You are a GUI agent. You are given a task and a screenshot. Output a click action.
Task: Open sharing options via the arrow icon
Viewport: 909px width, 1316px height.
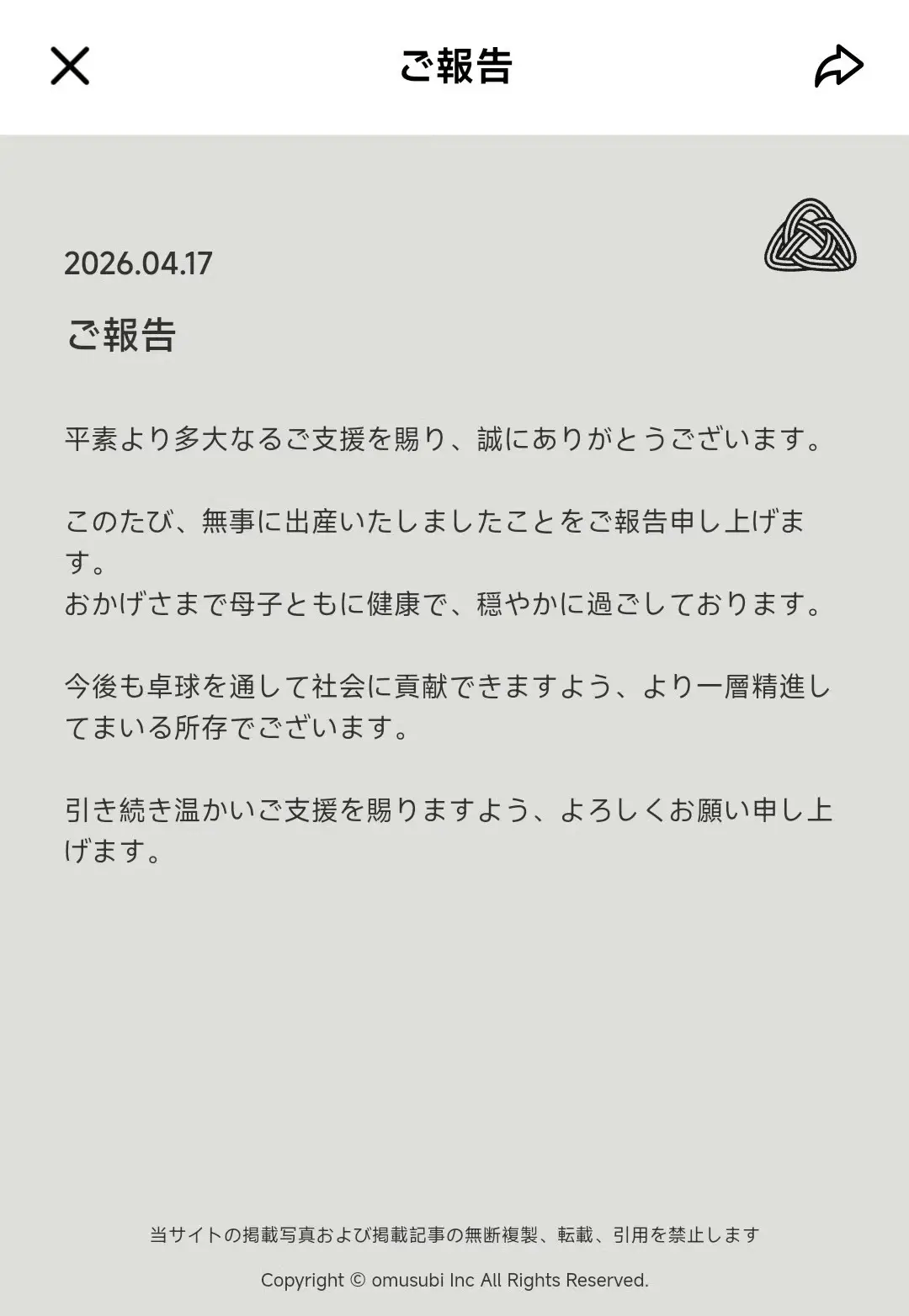click(838, 65)
